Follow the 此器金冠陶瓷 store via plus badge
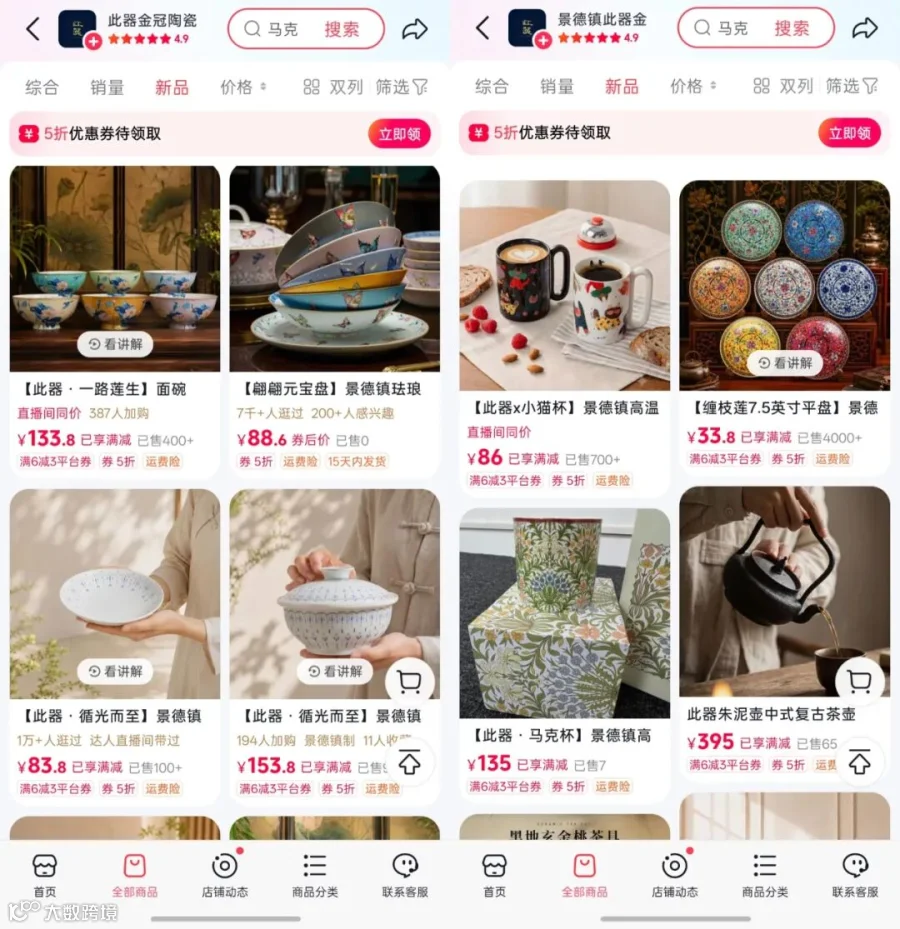The width and height of the screenshot is (900, 929). [93, 41]
